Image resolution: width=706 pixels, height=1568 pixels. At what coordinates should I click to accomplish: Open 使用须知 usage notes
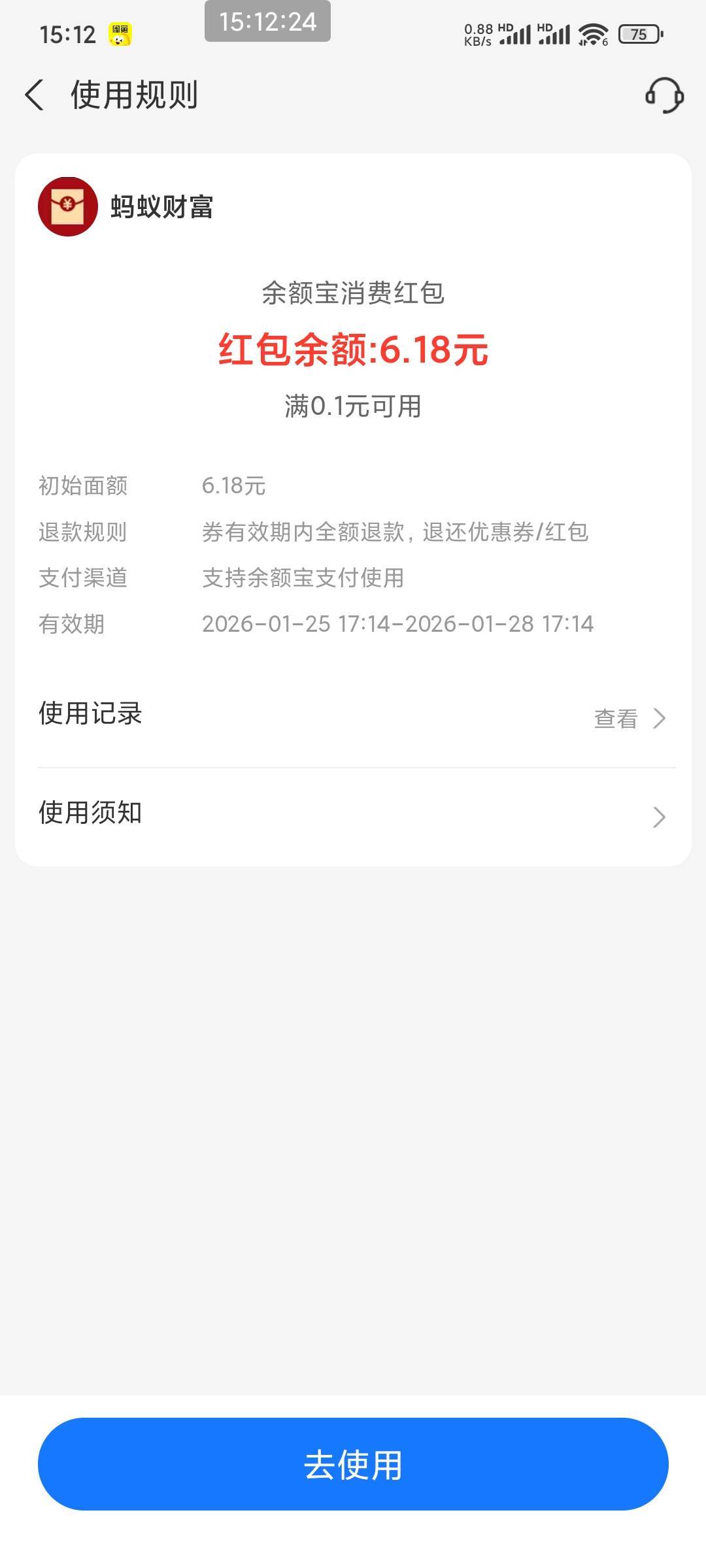tap(353, 814)
